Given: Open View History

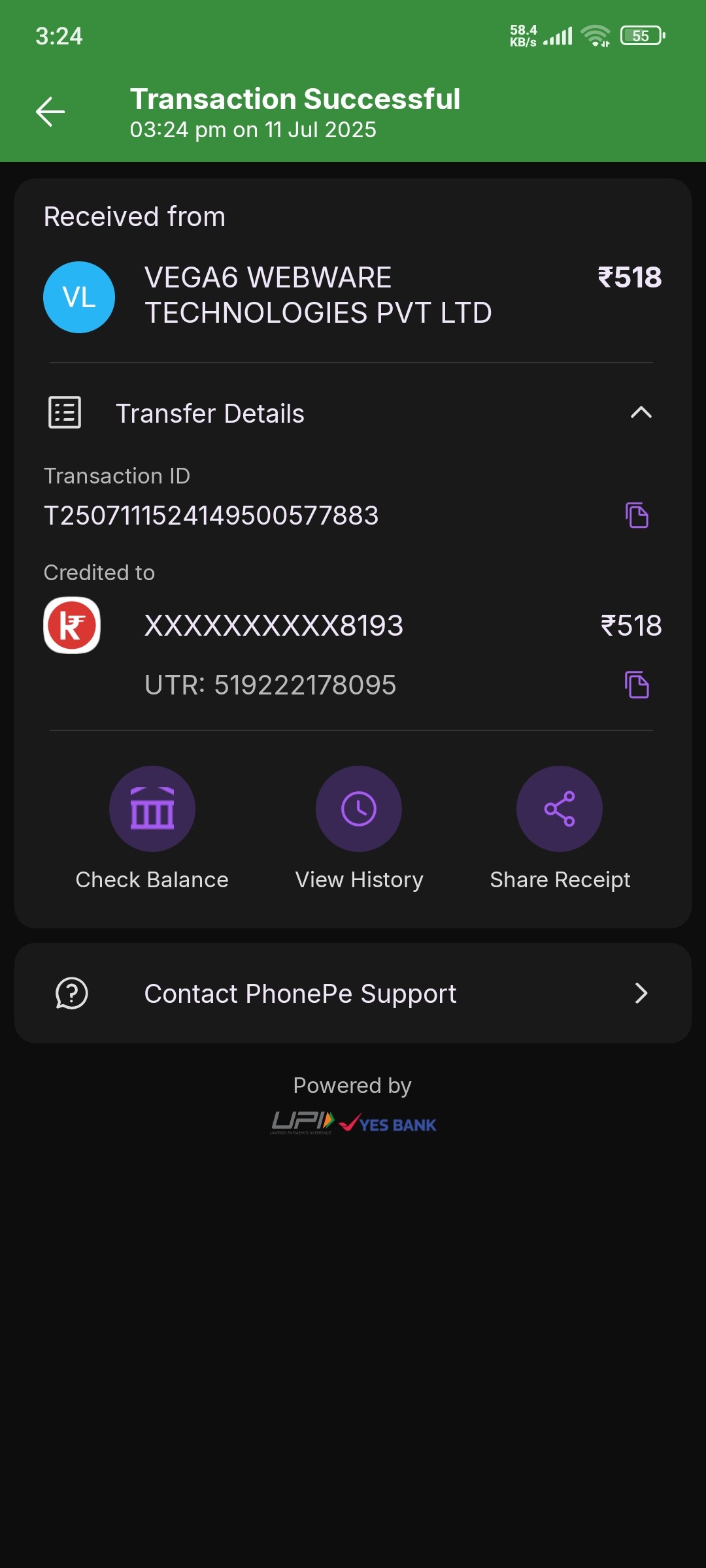Looking at the screenshot, I should [x=359, y=809].
